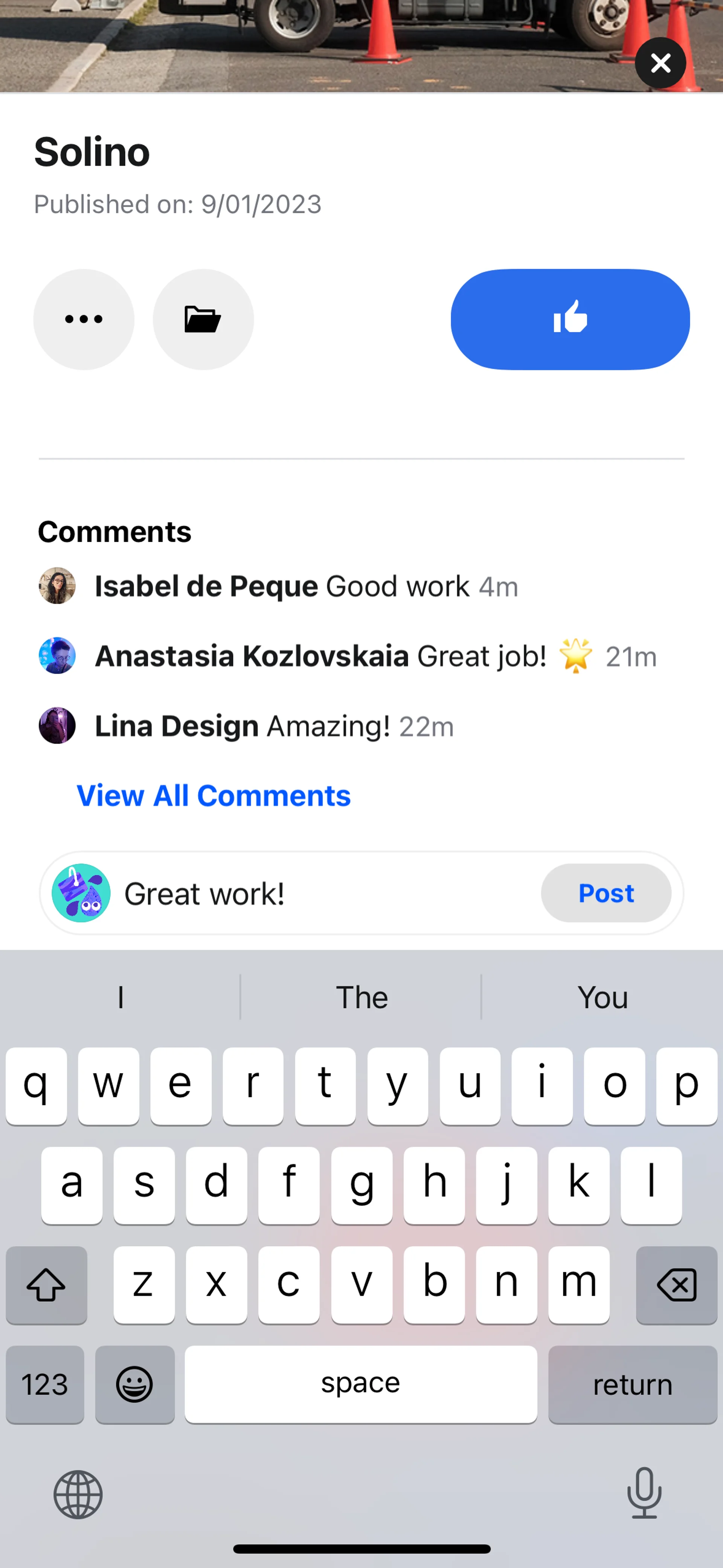Tap the comment text field

click(x=323, y=894)
